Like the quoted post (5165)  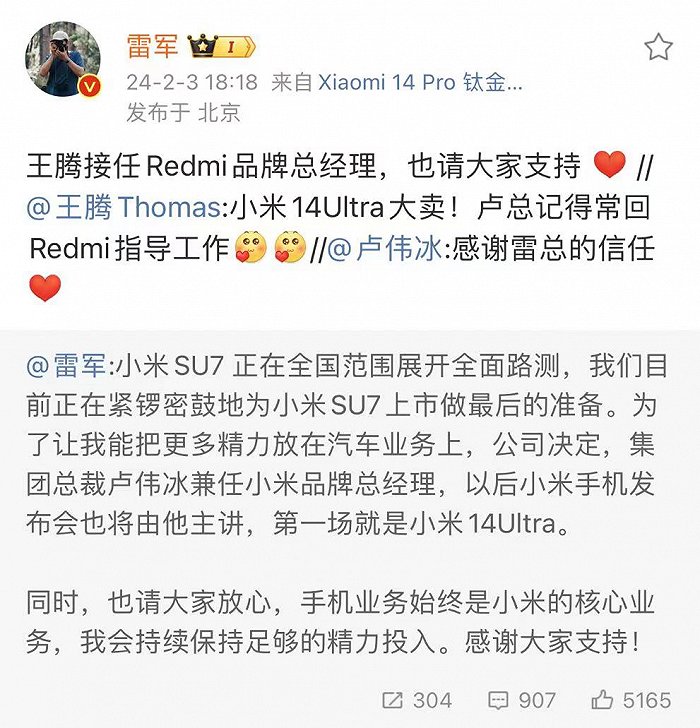631,699
